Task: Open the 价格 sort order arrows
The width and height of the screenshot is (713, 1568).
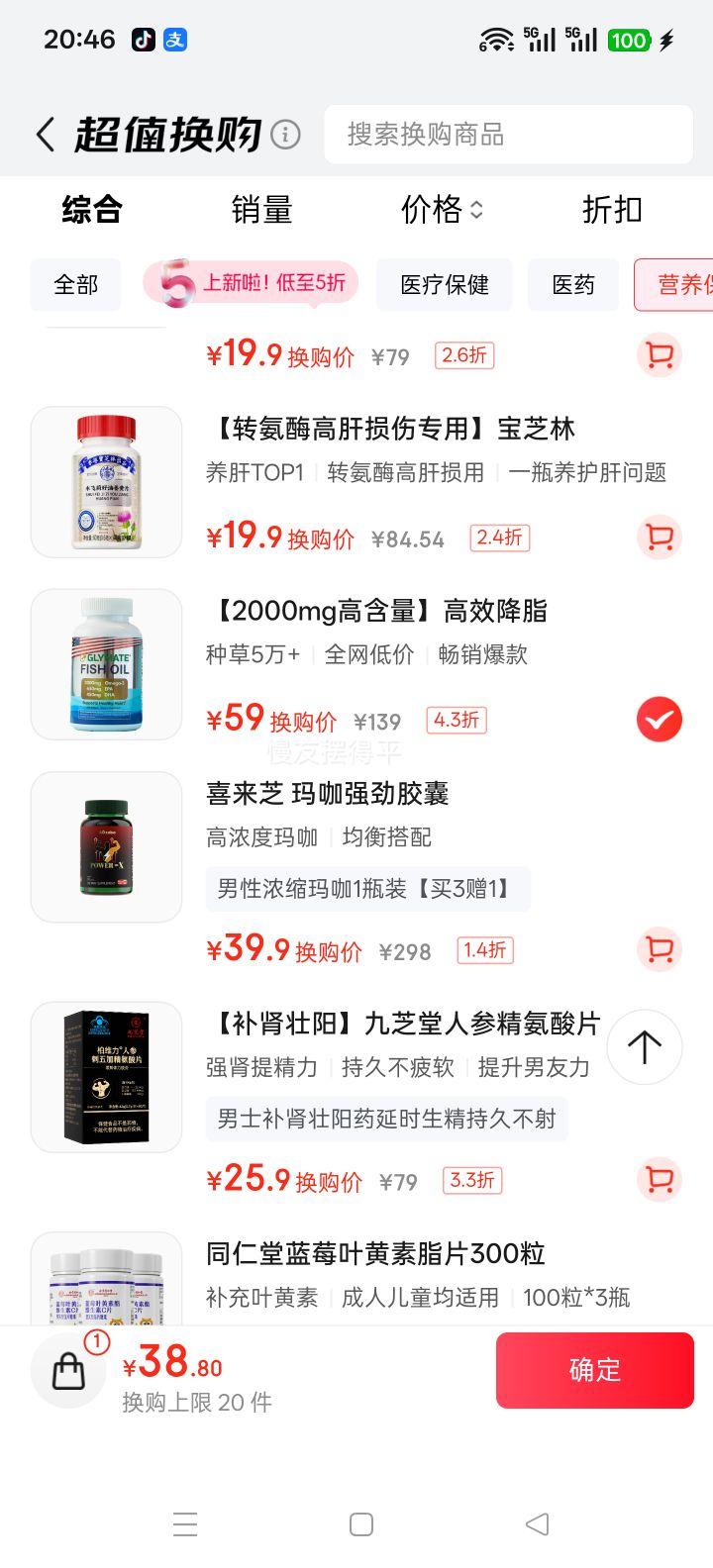Action: (479, 210)
